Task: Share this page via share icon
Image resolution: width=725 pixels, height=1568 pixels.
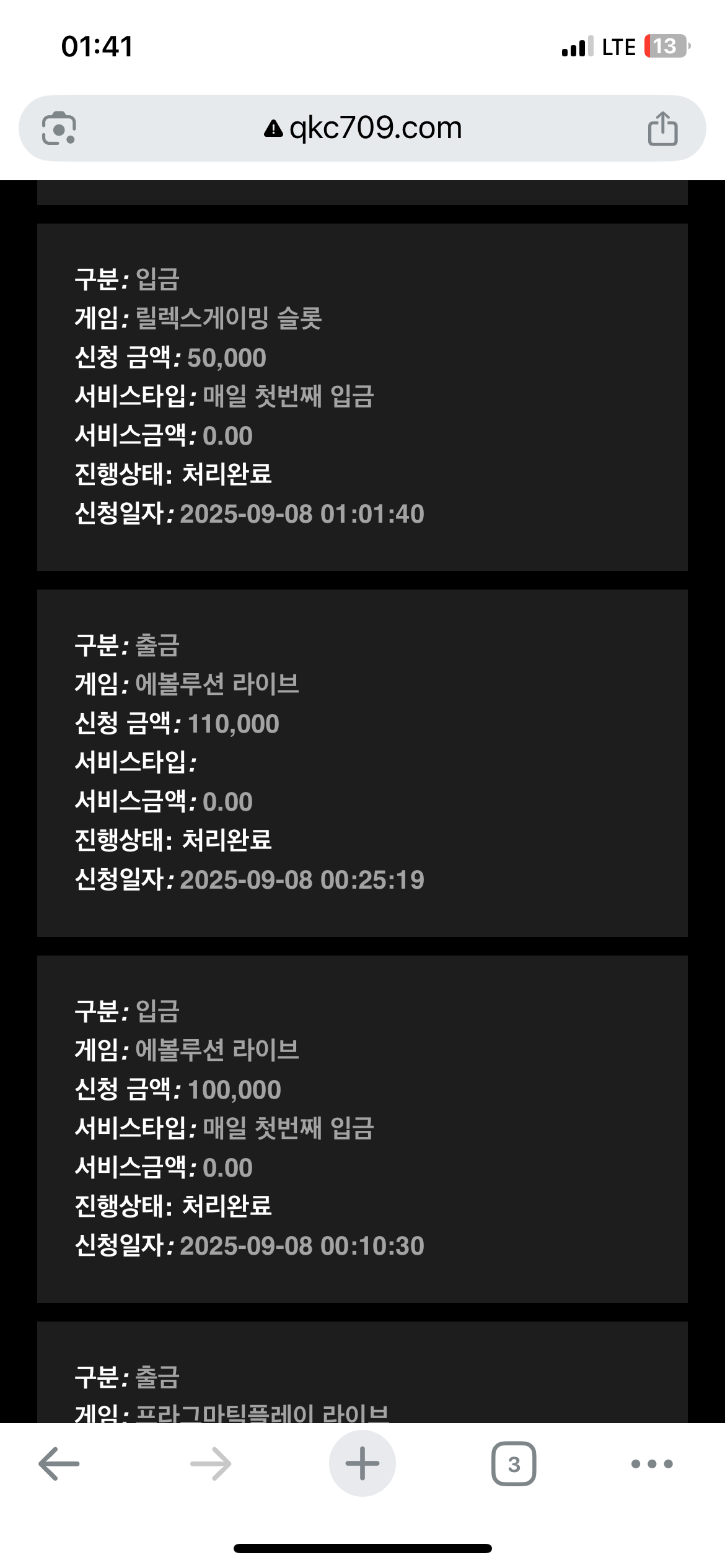Action: (662, 128)
